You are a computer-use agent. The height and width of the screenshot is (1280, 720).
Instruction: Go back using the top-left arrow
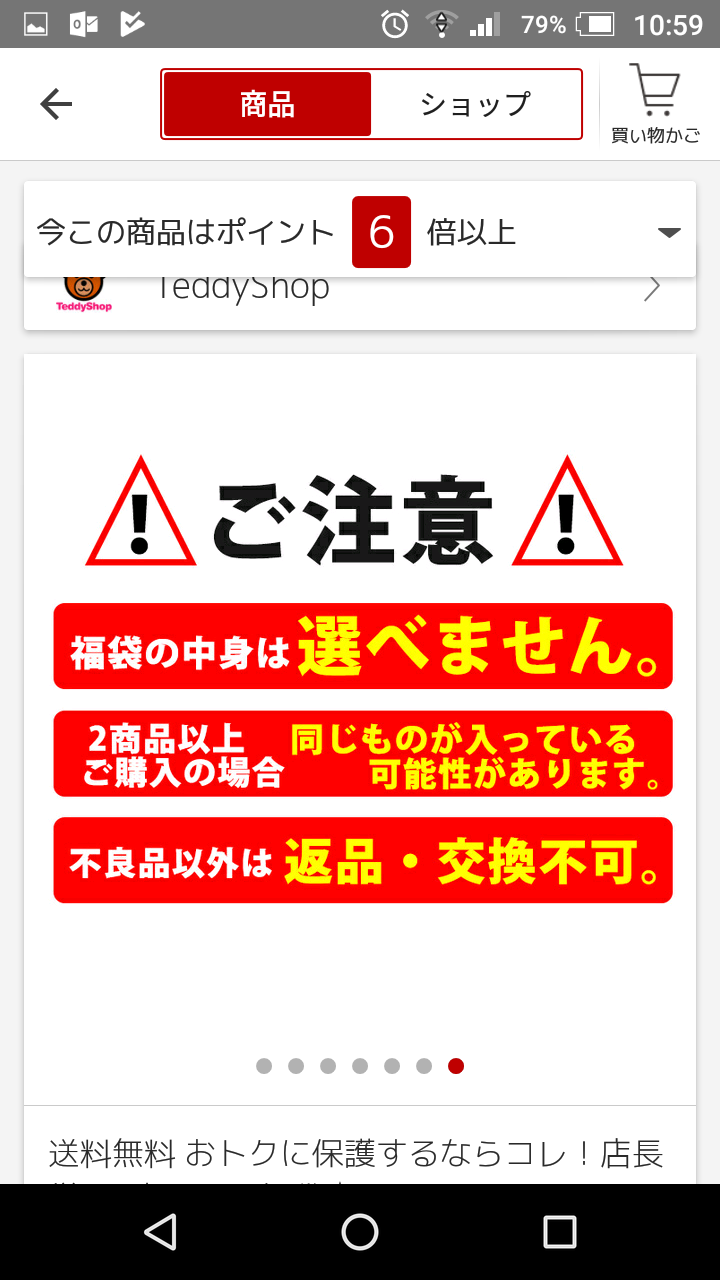(x=56, y=104)
